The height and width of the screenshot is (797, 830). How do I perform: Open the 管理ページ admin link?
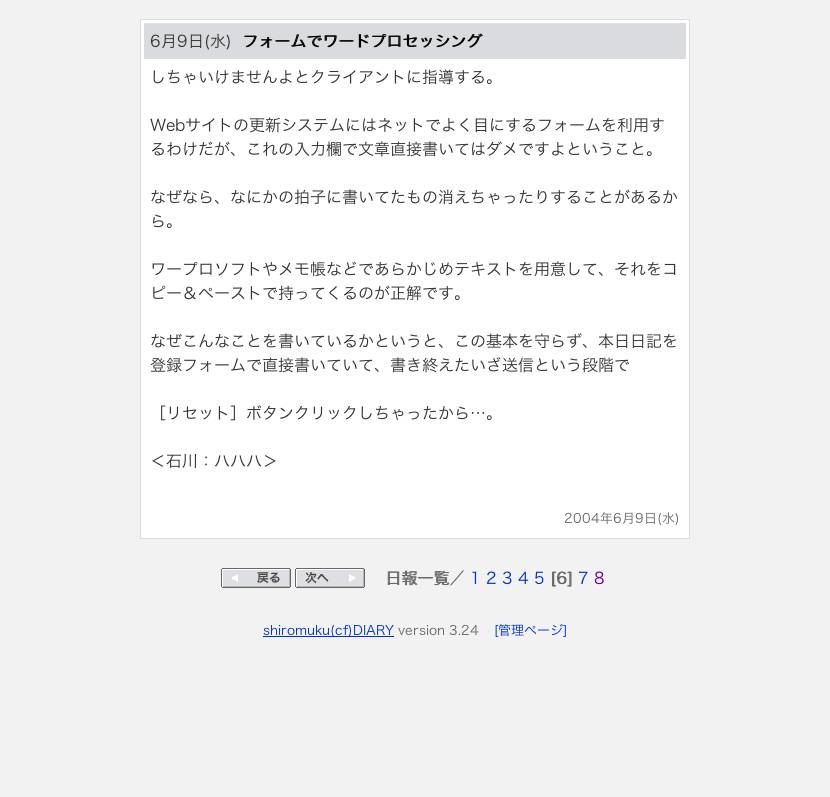pyautogui.click(x=530, y=630)
